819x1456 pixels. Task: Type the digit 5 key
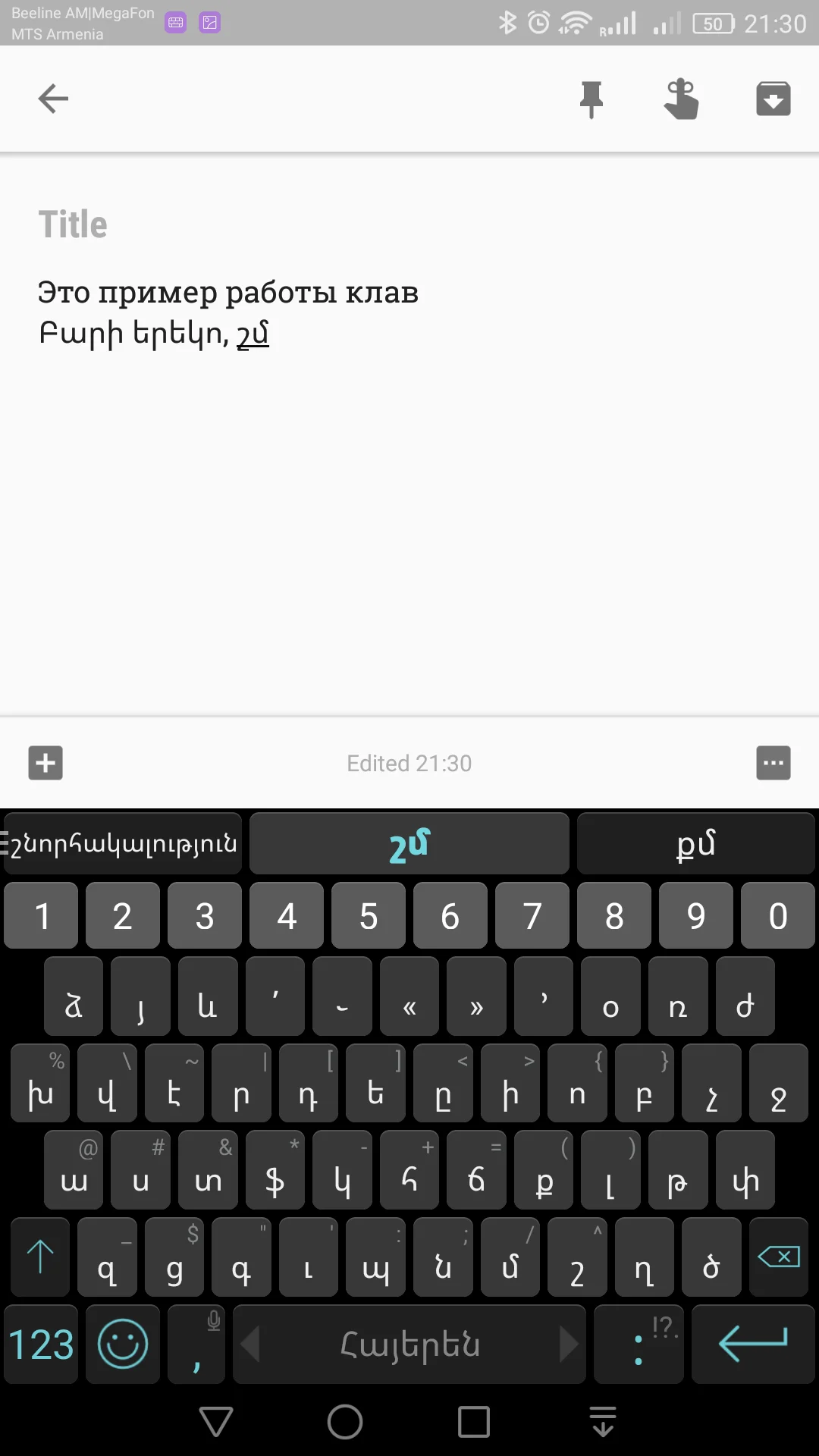point(369,916)
